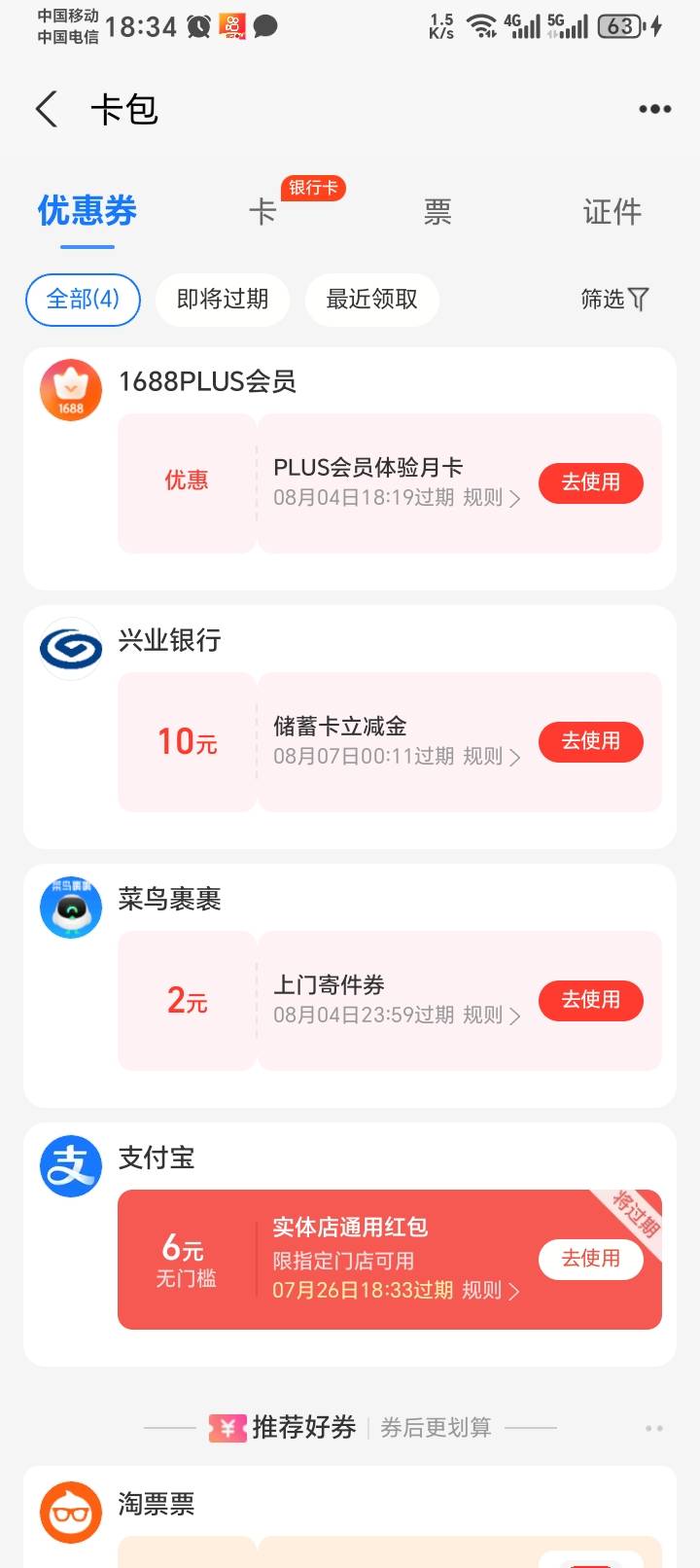The width and height of the screenshot is (700, 1568).
Task: Tap 去使用 for PLUS会员体验月卡
Action: pyautogui.click(x=591, y=482)
